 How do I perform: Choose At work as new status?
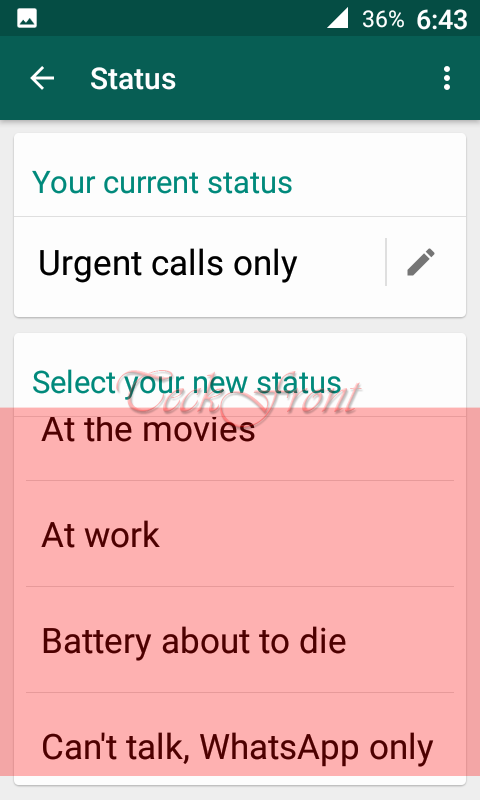pos(240,534)
